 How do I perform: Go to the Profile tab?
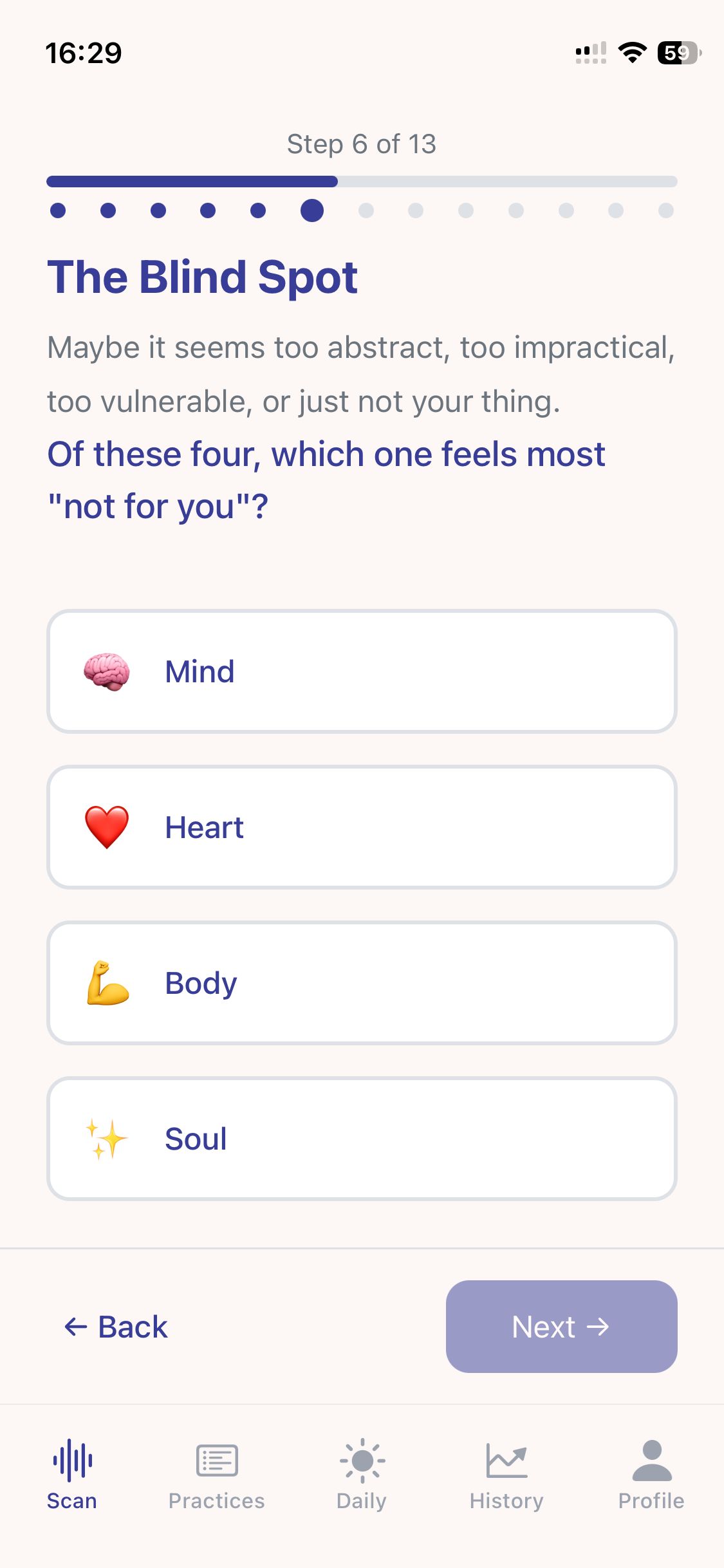point(651,1475)
